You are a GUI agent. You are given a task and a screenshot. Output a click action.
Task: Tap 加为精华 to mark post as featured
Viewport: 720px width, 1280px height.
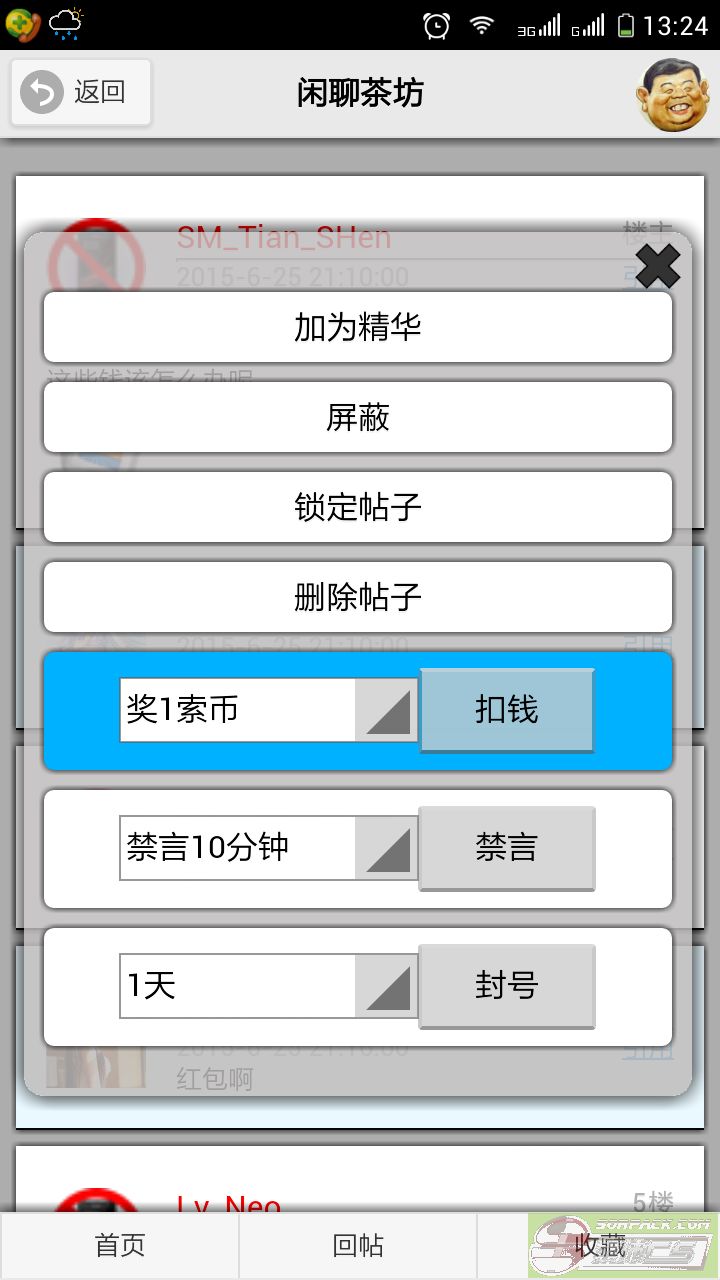(x=358, y=327)
